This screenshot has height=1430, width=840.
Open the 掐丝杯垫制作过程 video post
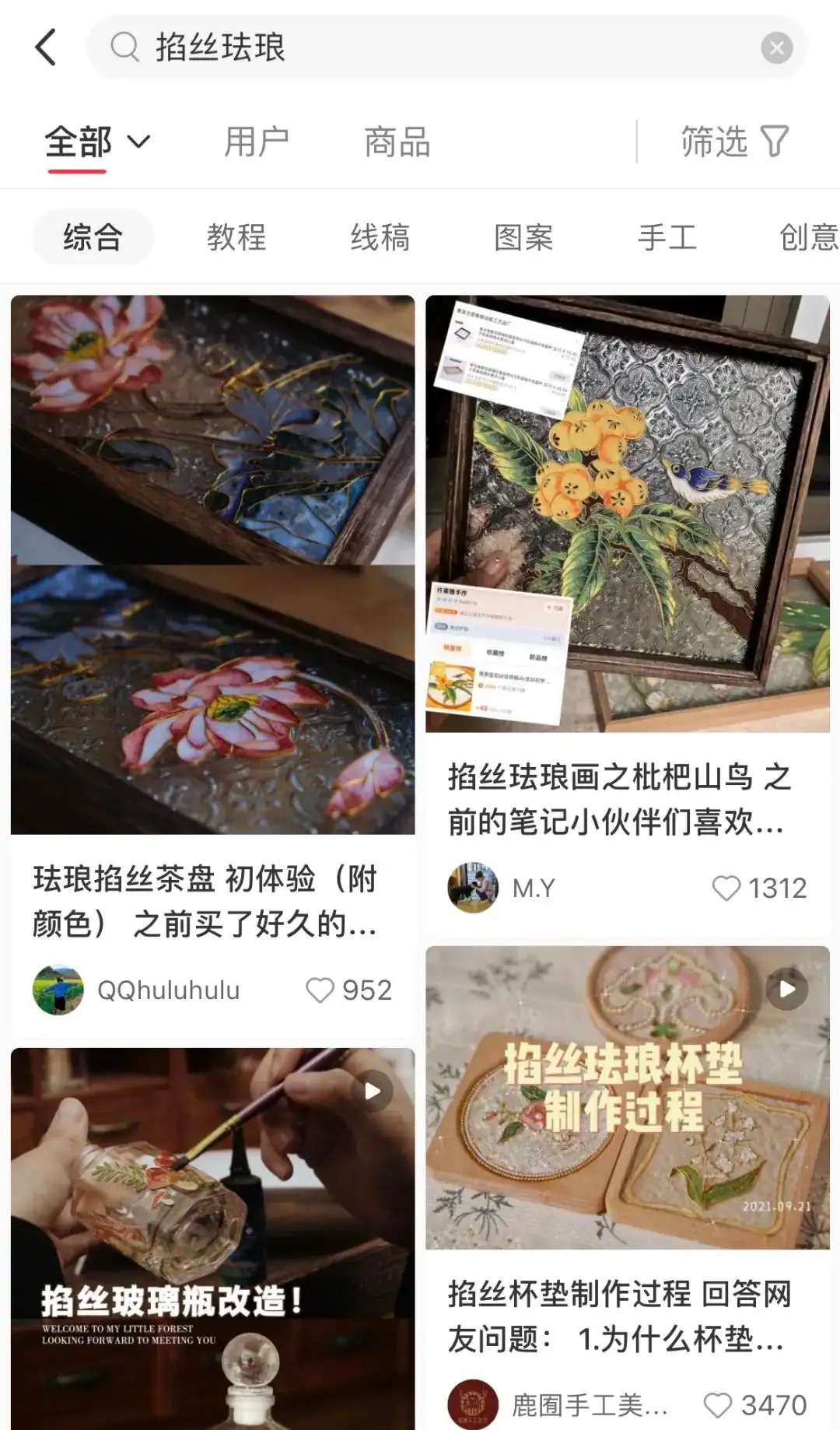click(x=627, y=1097)
